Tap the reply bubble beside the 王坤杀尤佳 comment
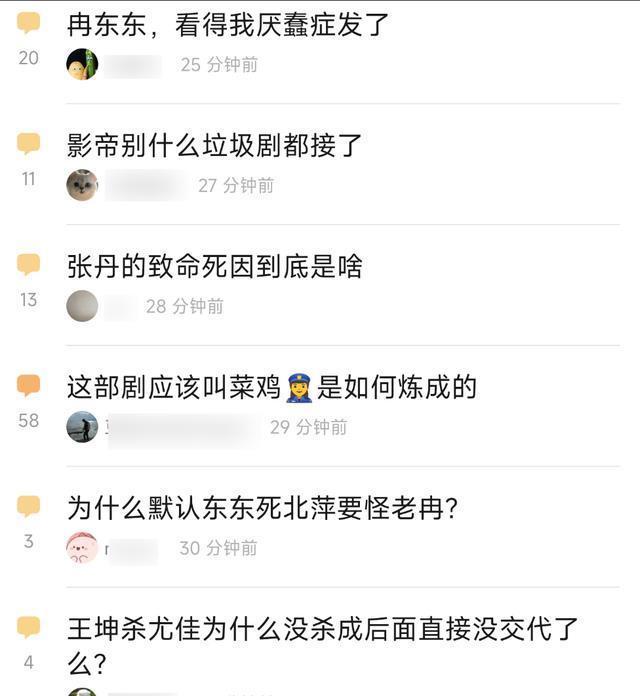The width and height of the screenshot is (640, 696). pos(29,628)
